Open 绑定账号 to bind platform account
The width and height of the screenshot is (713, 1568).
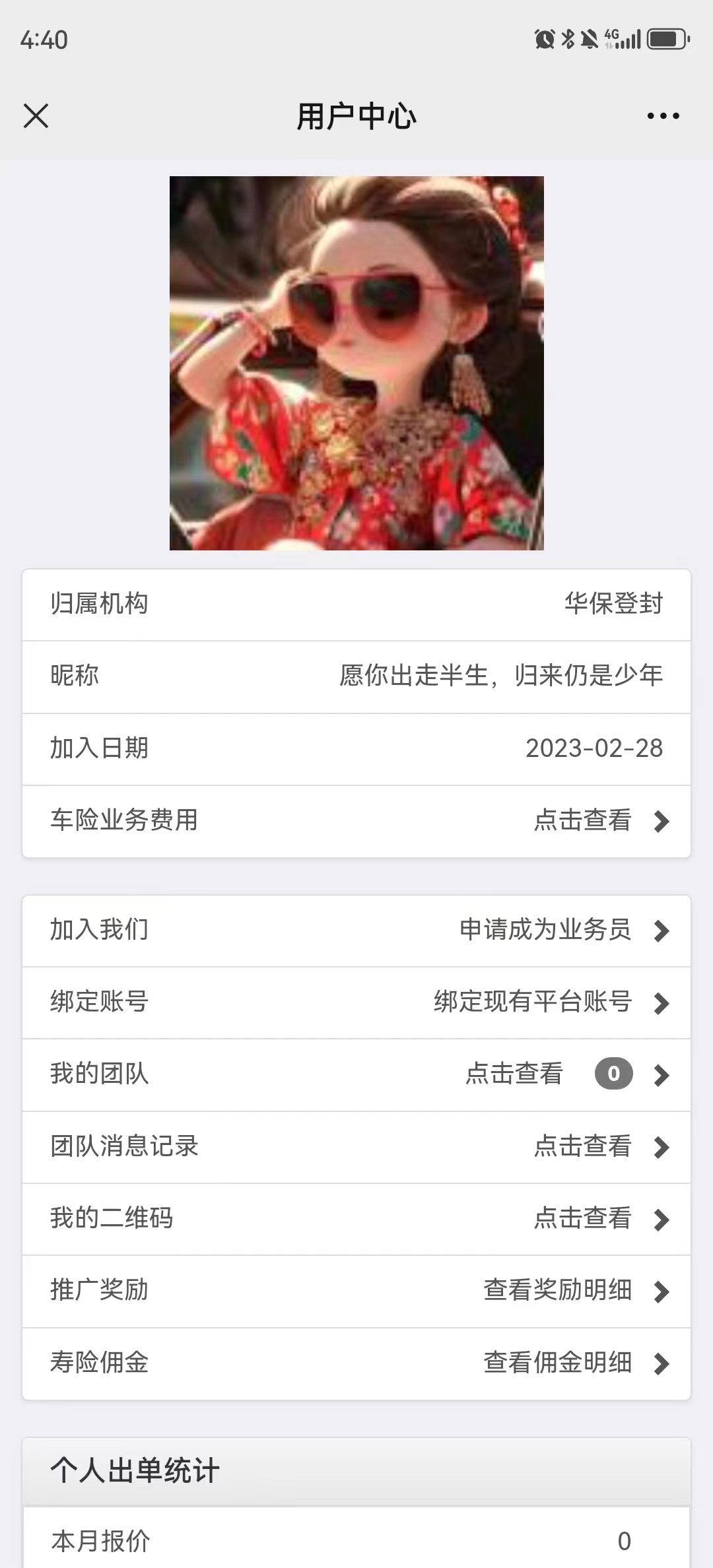356,1002
